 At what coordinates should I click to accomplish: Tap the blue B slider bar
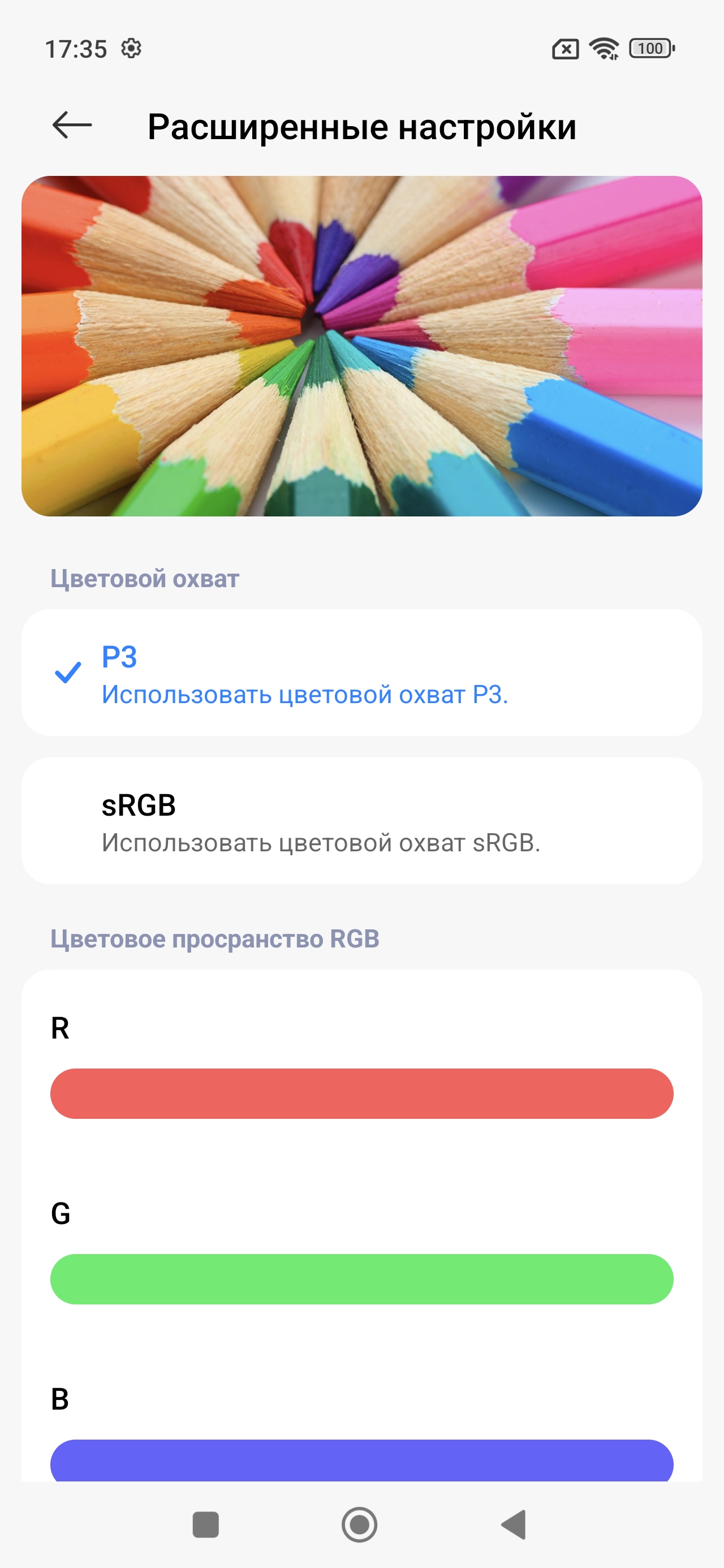(361, 1461)
